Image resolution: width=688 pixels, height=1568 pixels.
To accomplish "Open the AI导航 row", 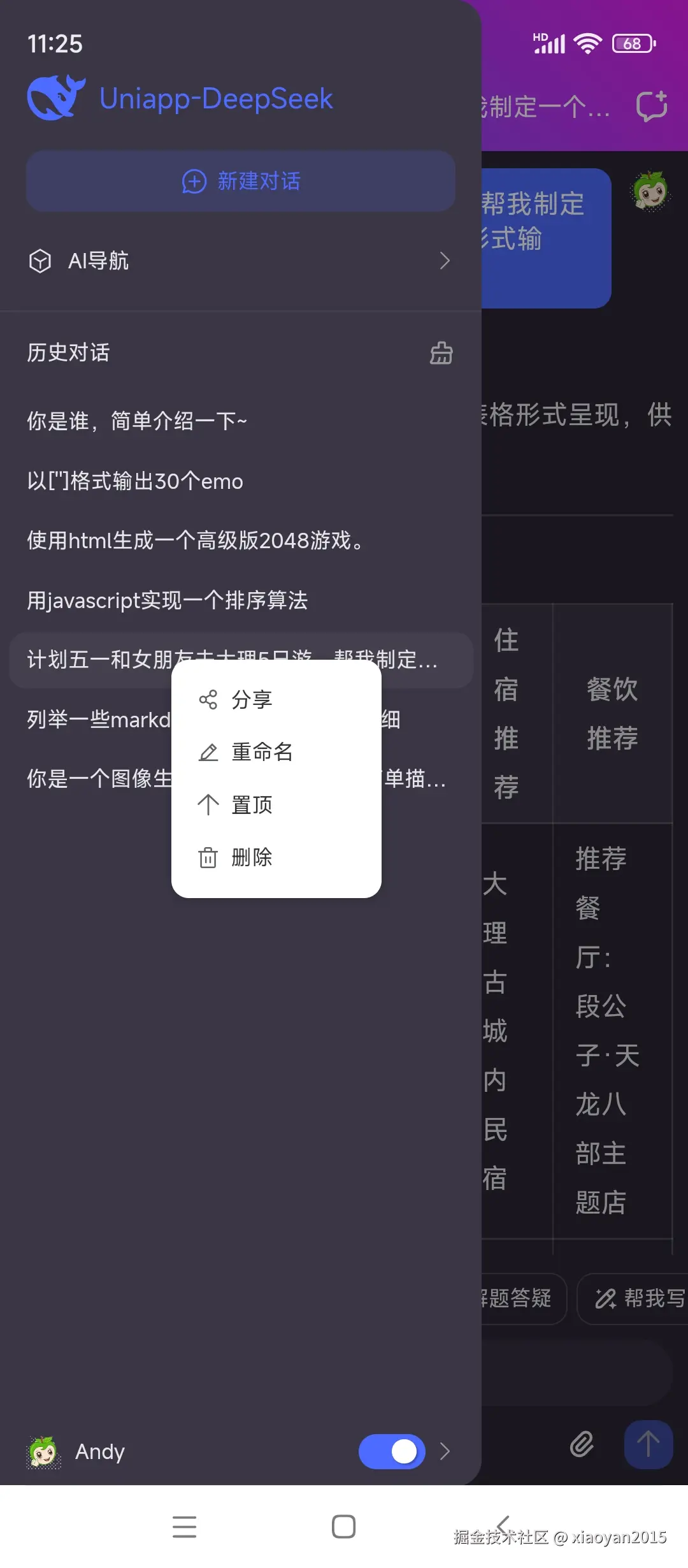I will tap(240, 261).
